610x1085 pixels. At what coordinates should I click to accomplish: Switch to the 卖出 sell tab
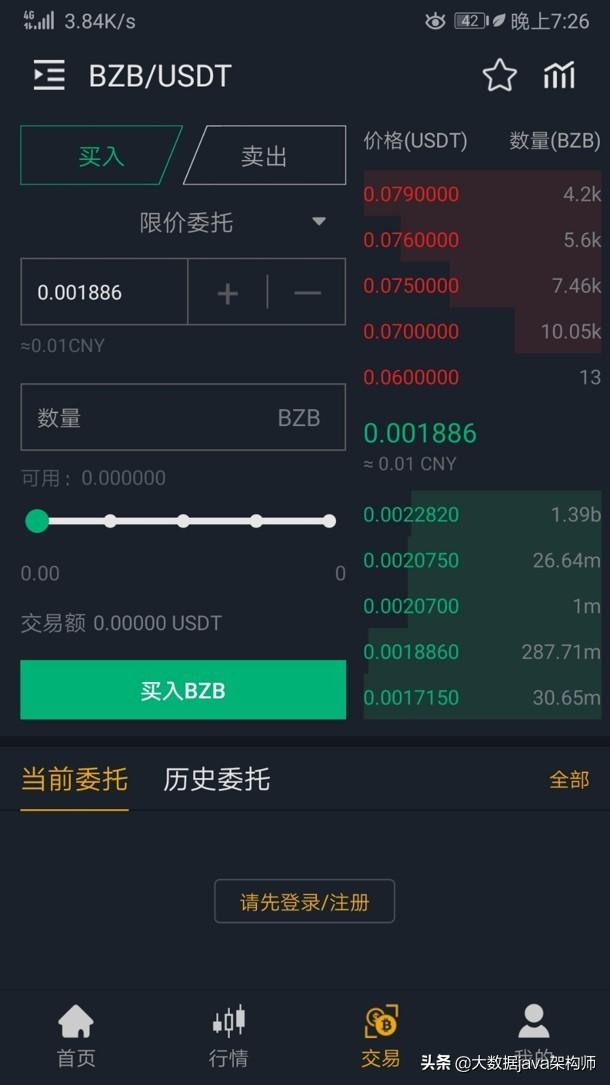264,156
